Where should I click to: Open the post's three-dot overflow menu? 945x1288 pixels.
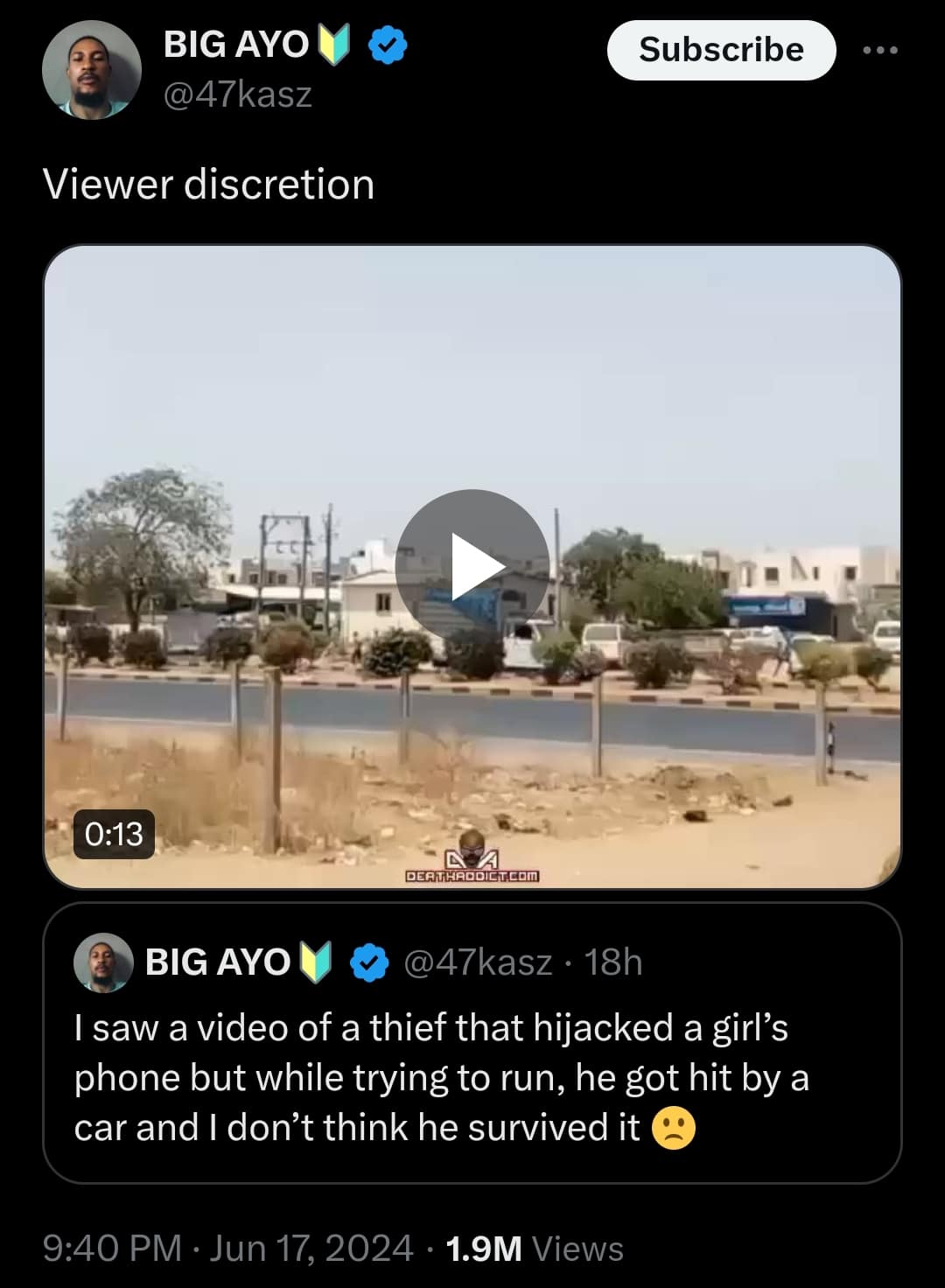pyautogui.click(x=879, y=50)
